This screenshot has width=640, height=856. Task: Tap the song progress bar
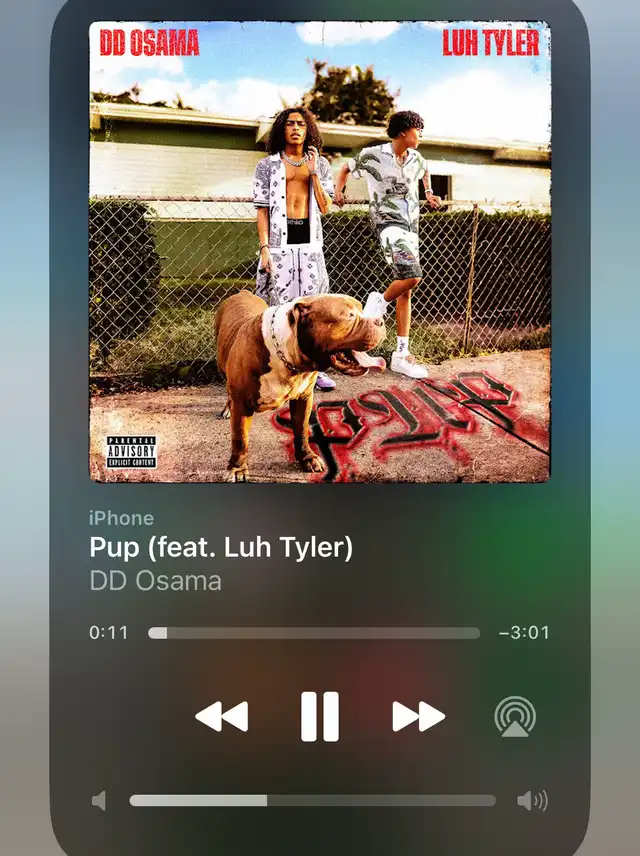314,633
